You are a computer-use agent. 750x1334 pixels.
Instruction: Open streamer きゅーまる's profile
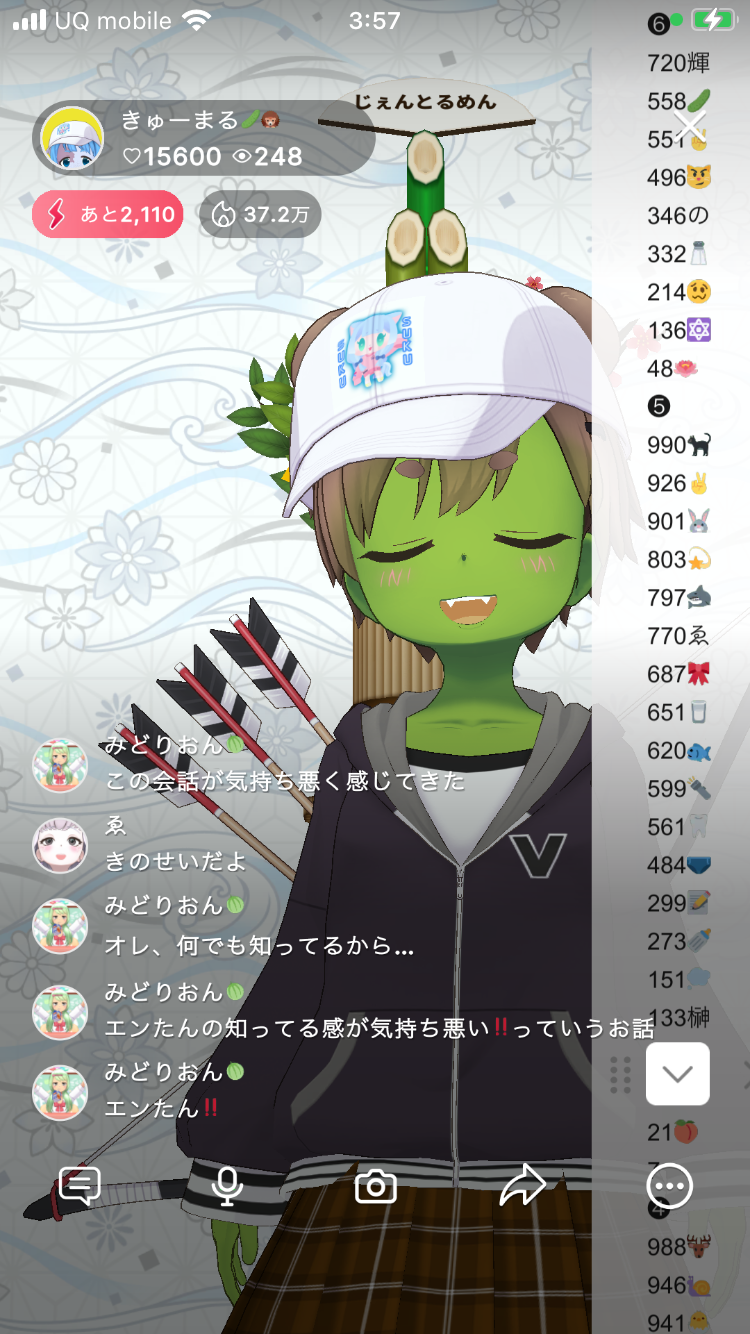coord(73,140)
